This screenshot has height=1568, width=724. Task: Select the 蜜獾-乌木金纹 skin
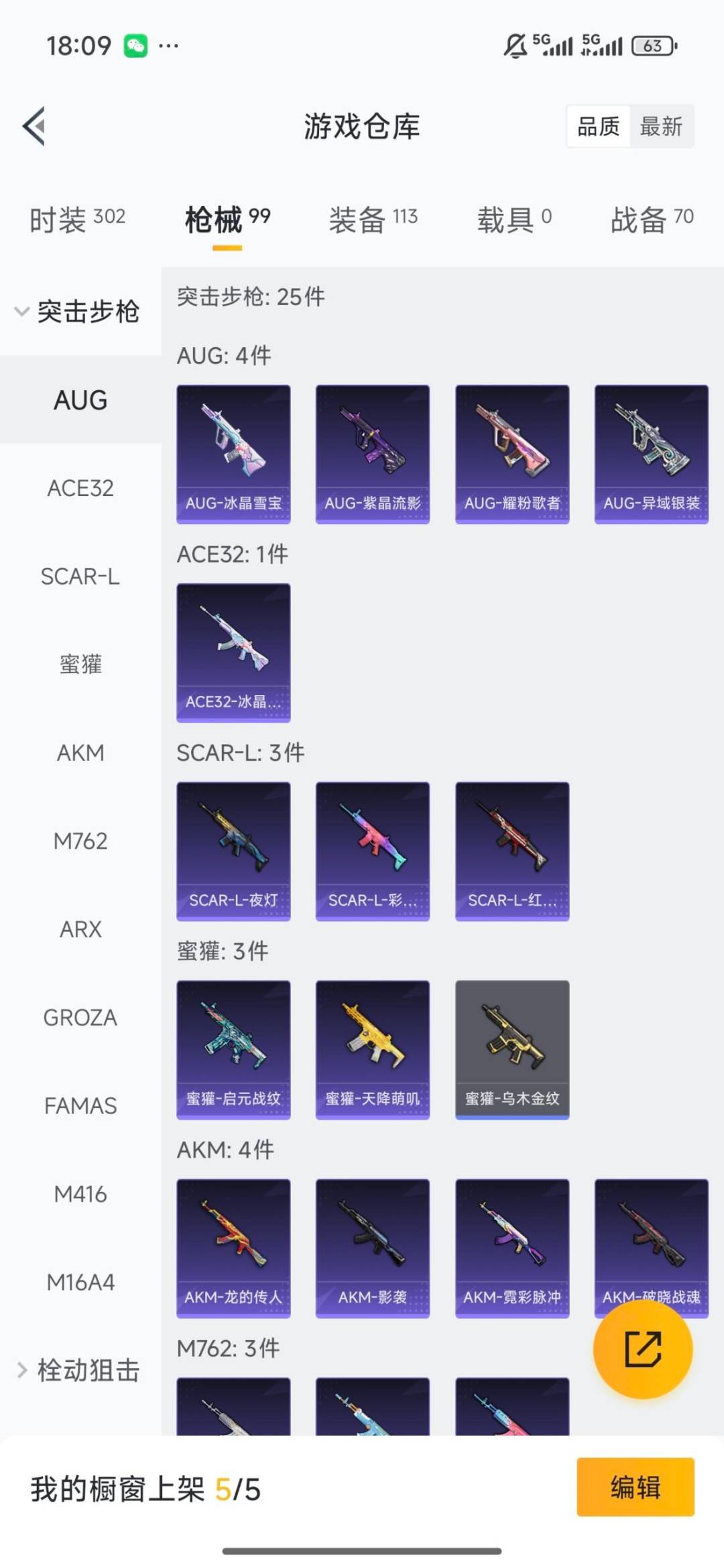tap(511, 1048)
